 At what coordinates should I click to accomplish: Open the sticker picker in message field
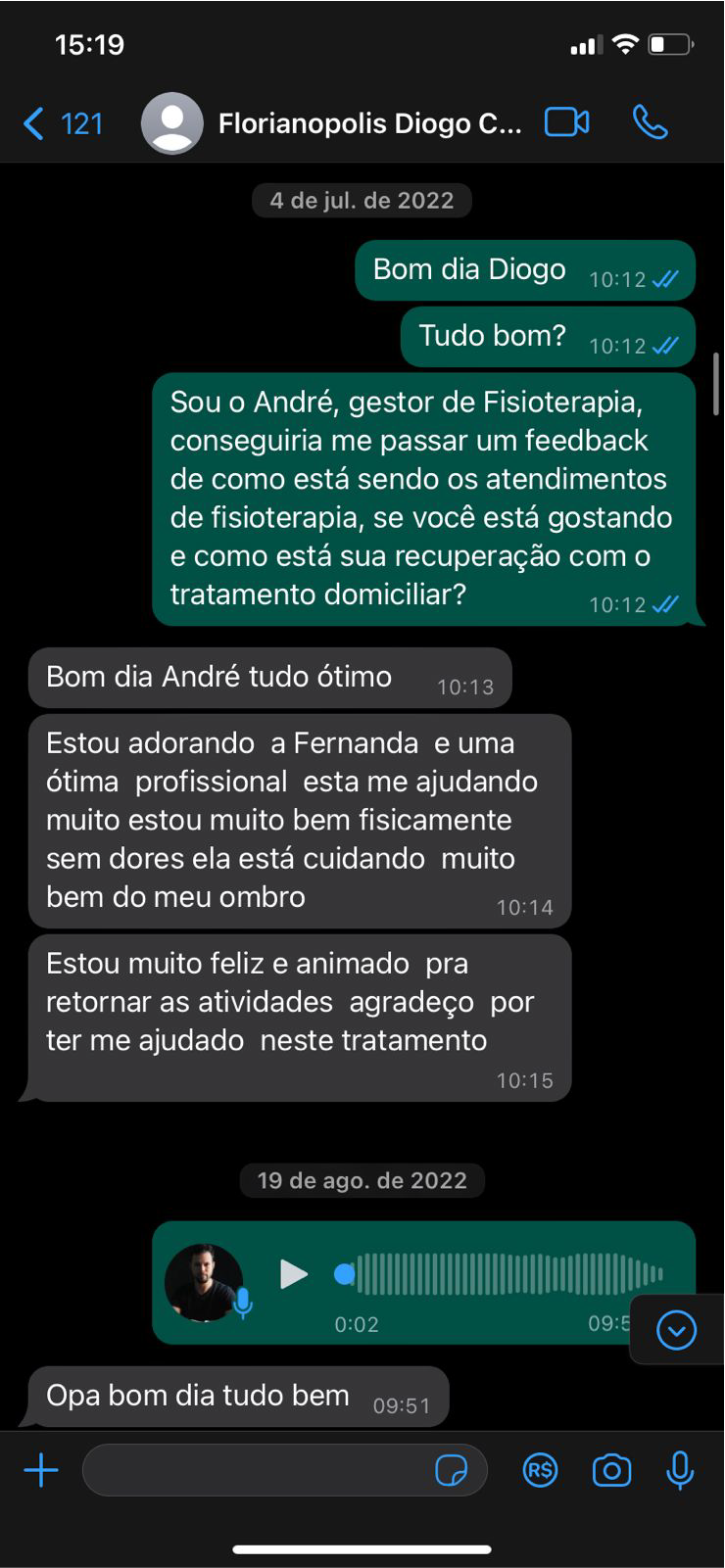click(x=451, y=1470)
